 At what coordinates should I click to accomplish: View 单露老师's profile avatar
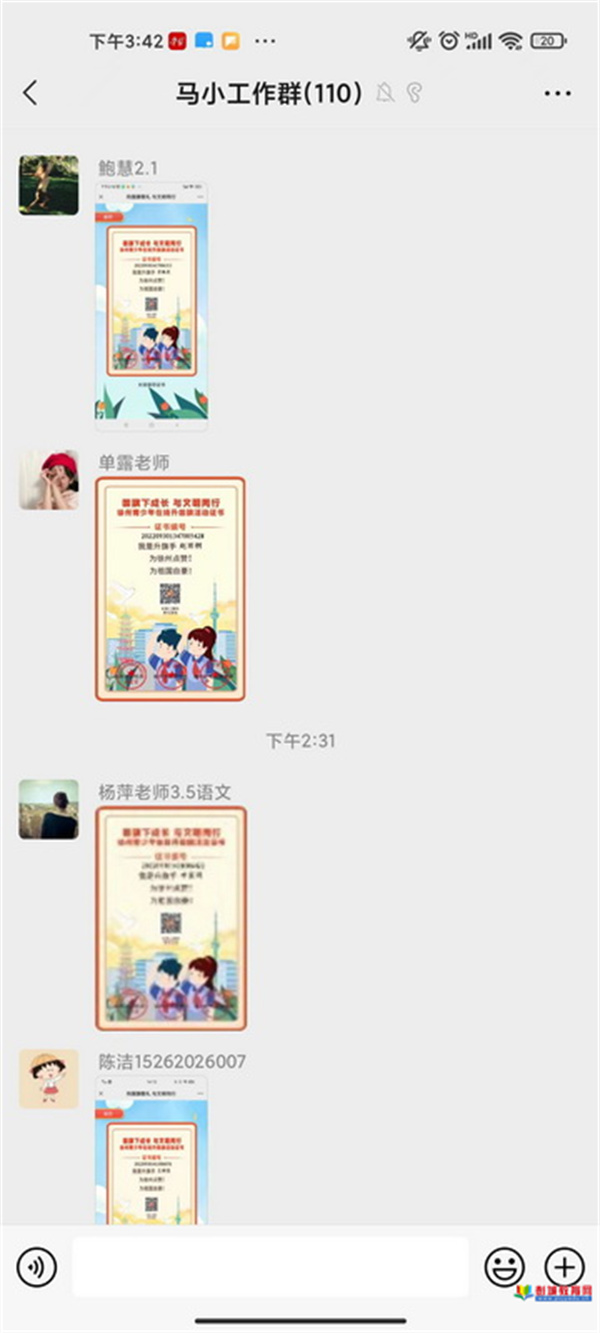[48, 480]
